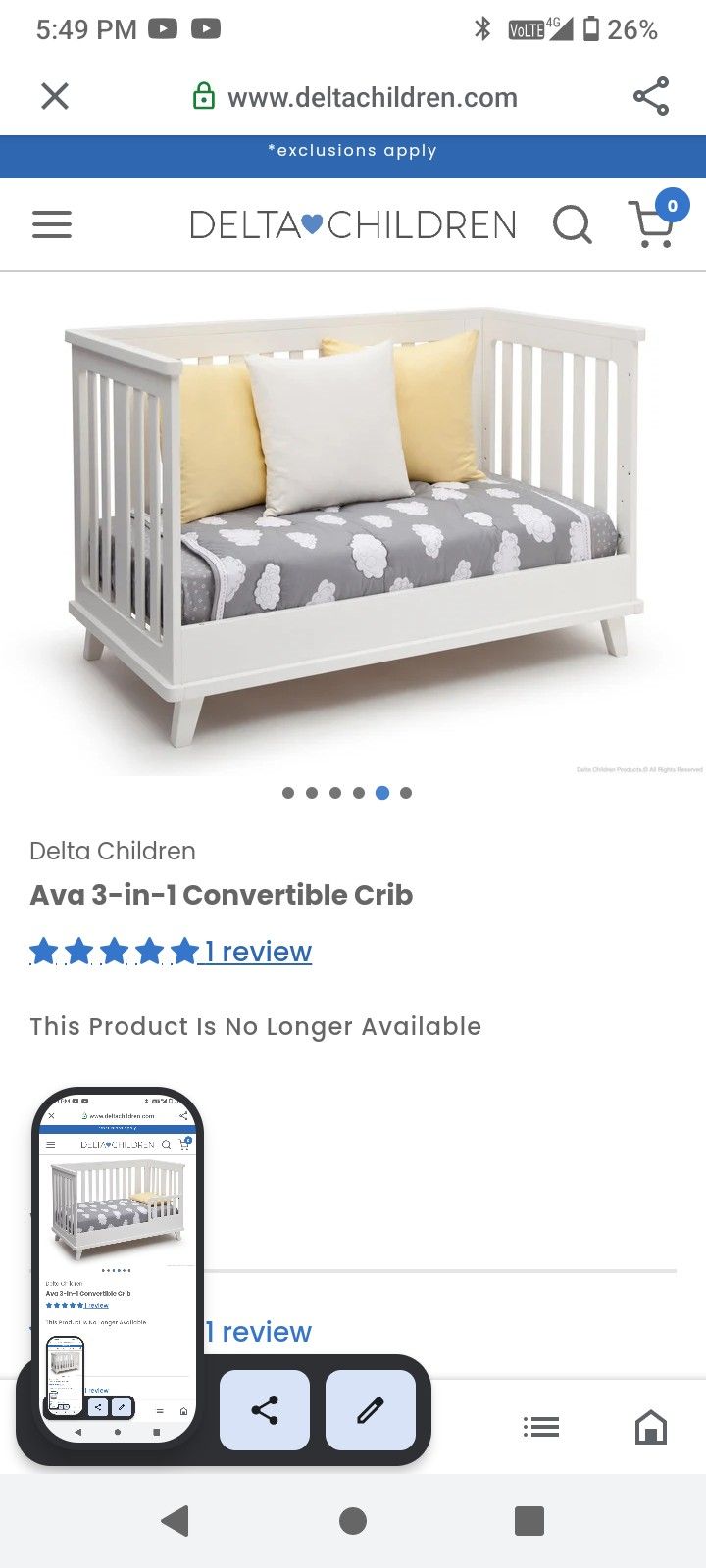
Task: Select the Edit pencil icon in the screenshot toolbar
Action: (x=371, y=1411)
